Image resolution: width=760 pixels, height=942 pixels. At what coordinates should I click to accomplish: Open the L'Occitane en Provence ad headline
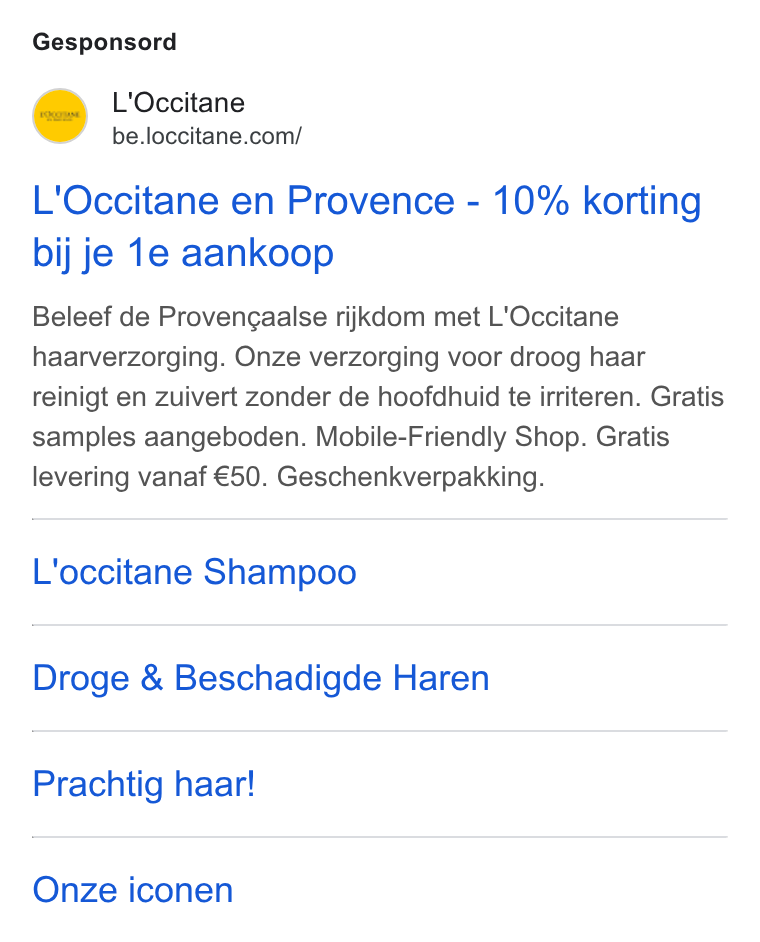pos(366,226)
